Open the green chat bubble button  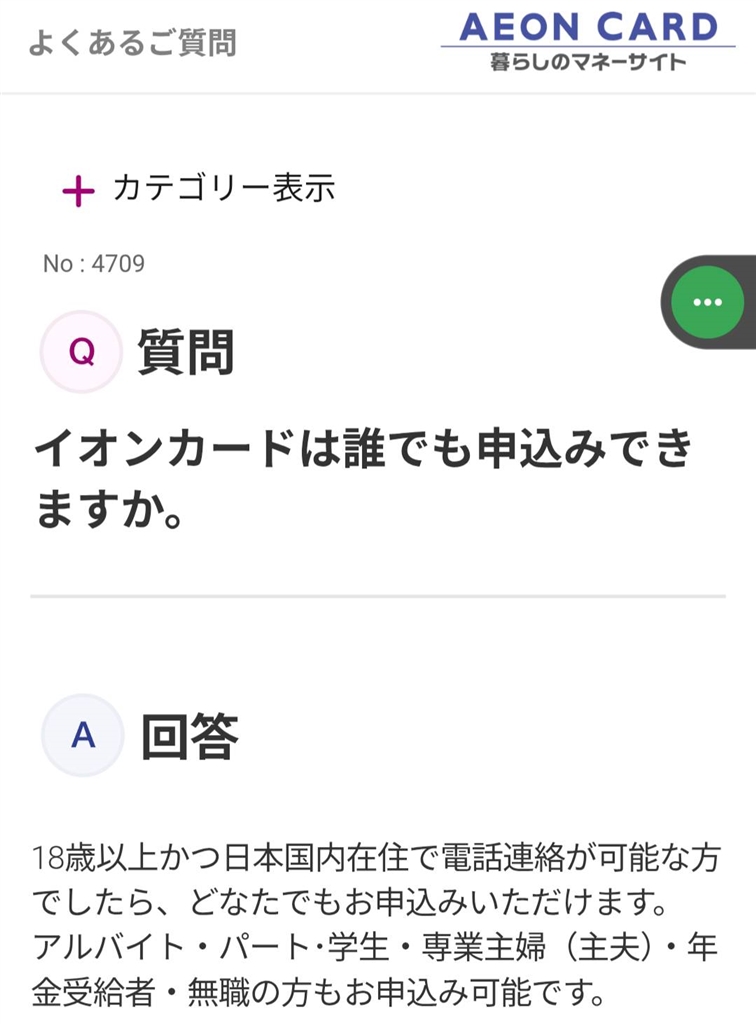tap(708, 301)
